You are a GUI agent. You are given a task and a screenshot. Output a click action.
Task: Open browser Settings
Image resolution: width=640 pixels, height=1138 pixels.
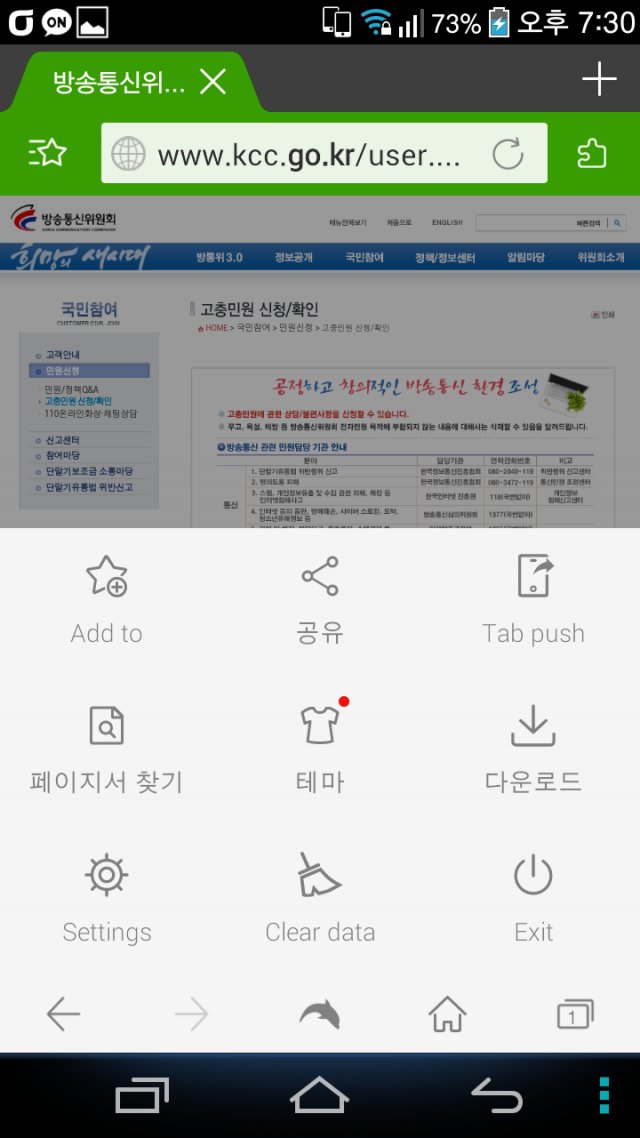(x=107, y=899)
